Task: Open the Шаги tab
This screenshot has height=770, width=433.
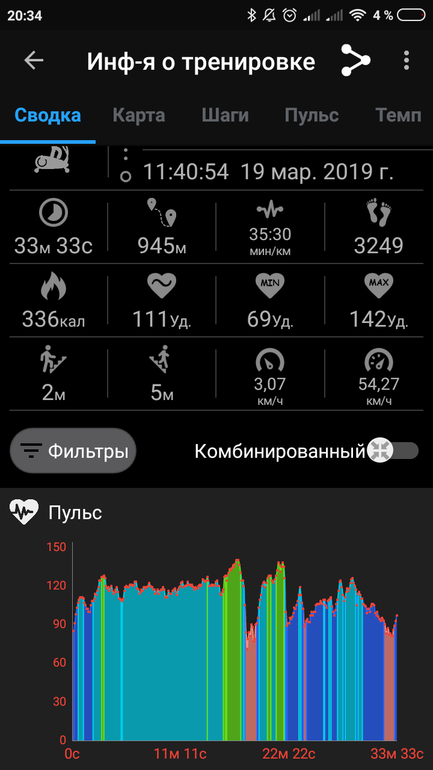Action: click(225, 115)
